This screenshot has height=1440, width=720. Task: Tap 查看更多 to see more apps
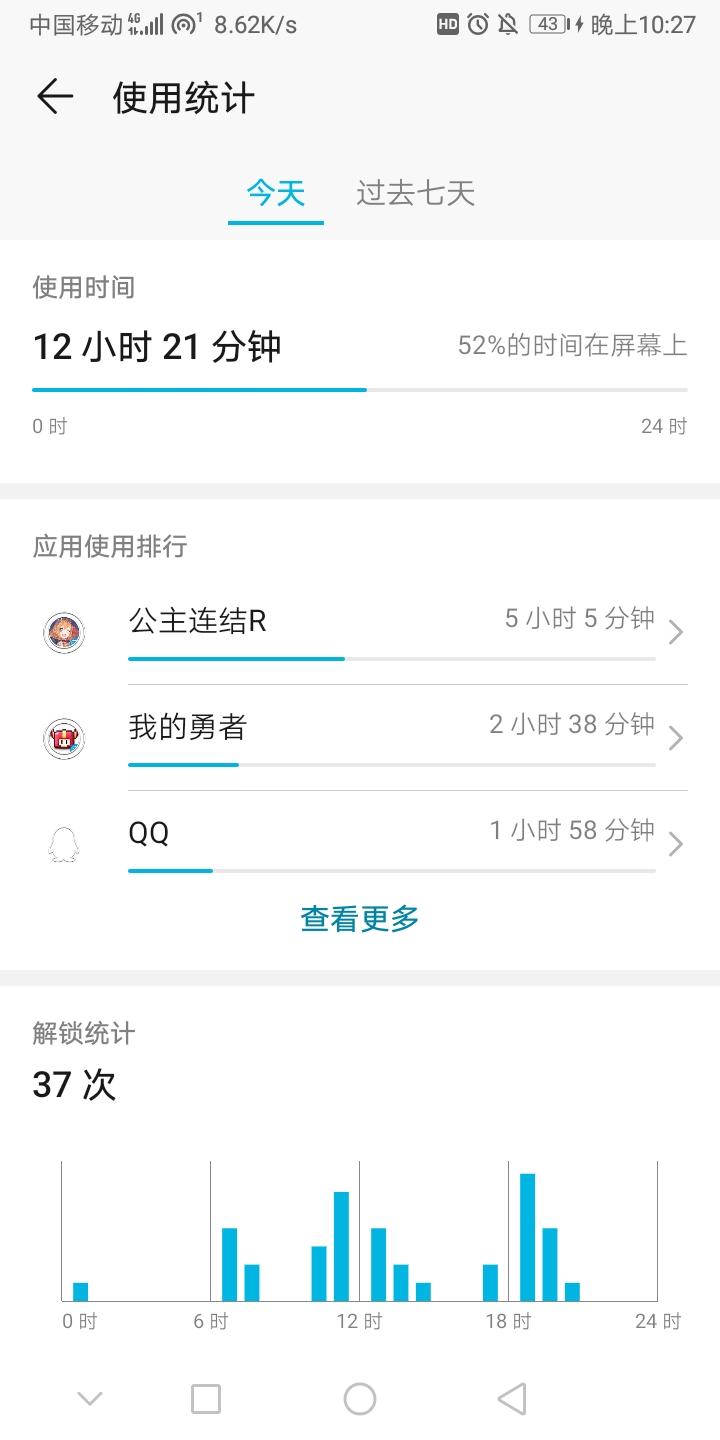(360, 918)
